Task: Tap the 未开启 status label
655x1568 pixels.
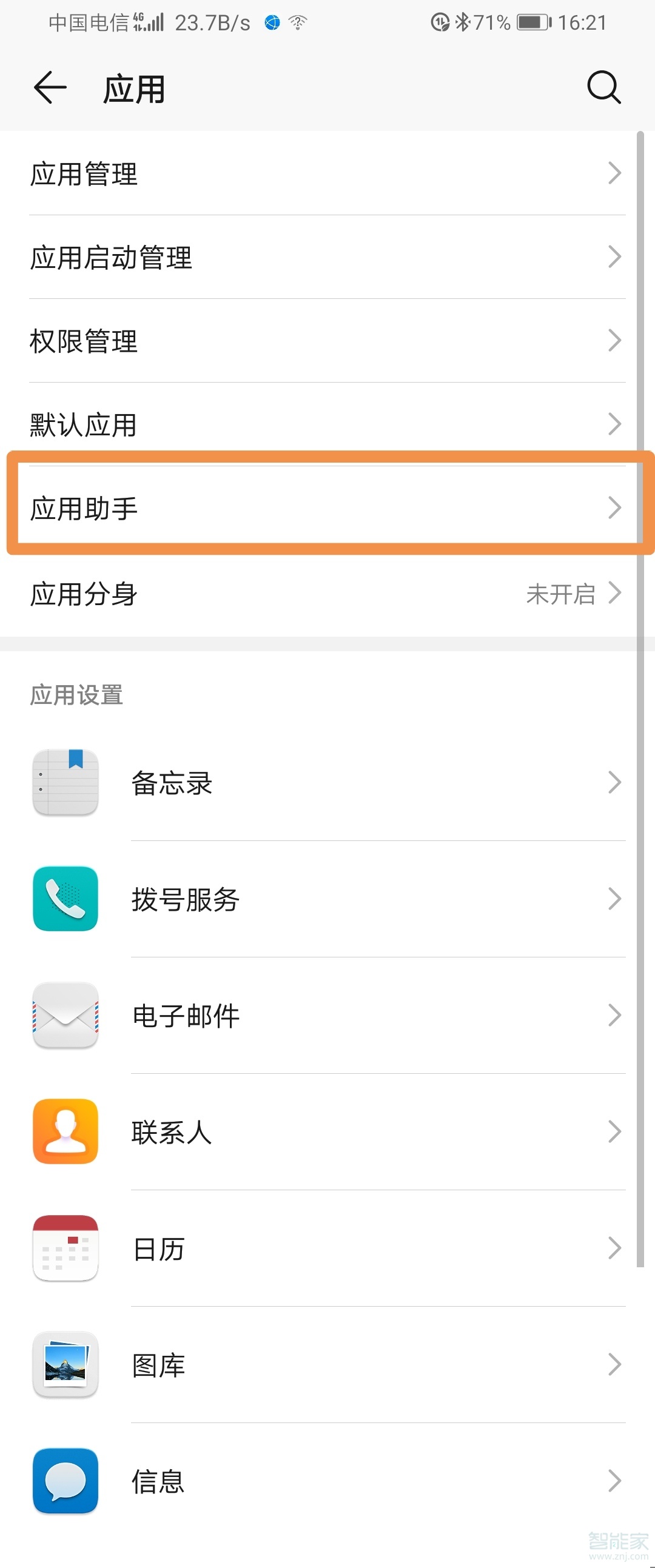Action: [x=560, y=594]
